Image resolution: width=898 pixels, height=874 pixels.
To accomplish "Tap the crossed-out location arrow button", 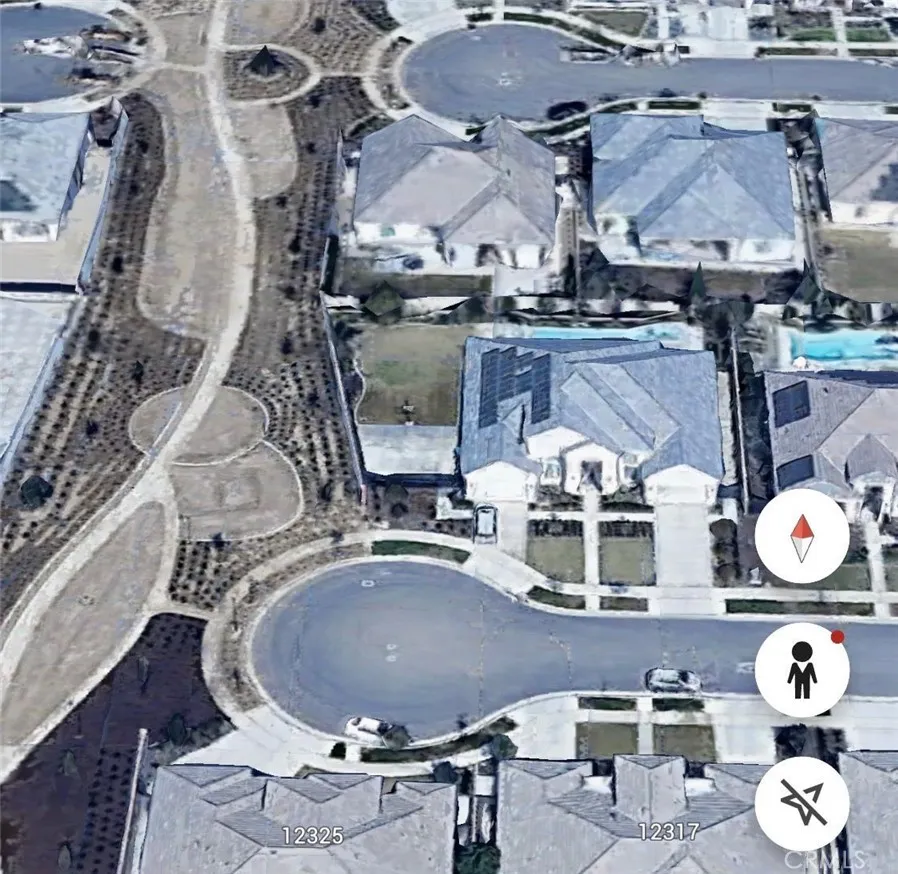I will (802, 803).
